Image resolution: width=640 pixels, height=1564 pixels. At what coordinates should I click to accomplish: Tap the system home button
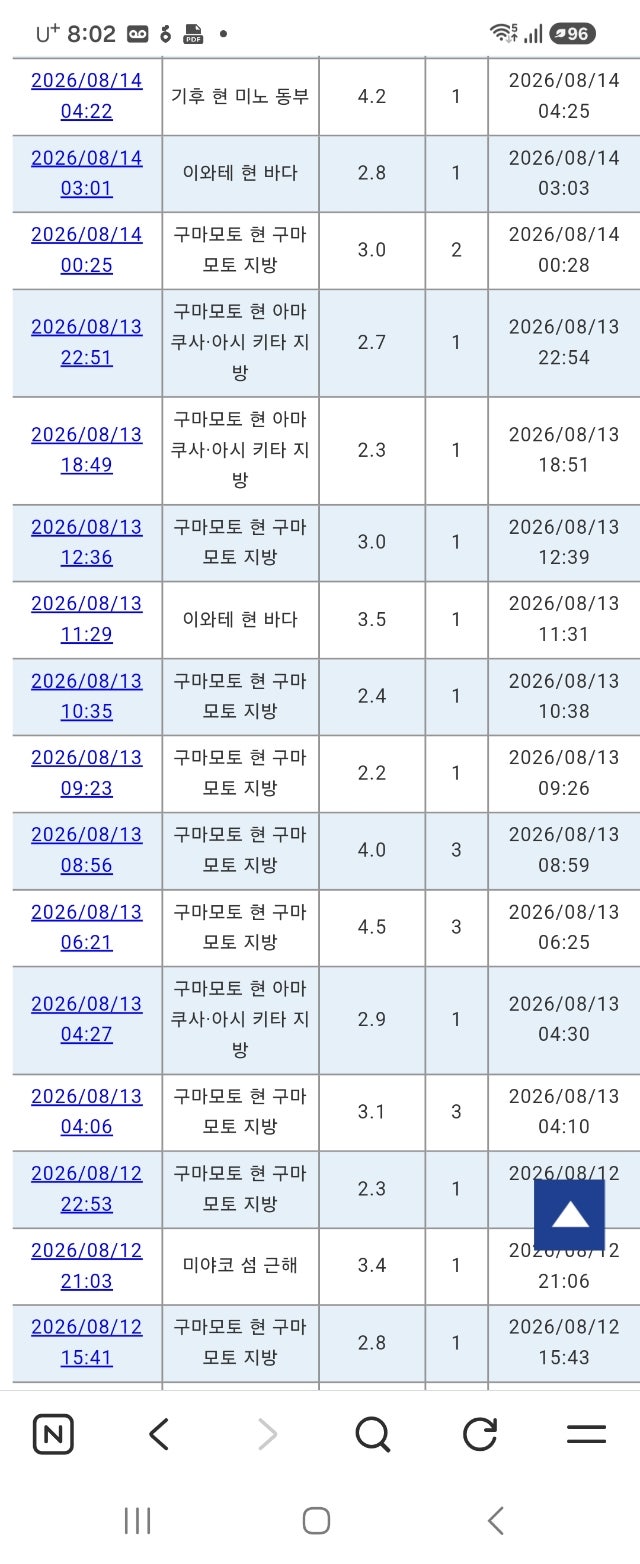(x=316, y=1521)
